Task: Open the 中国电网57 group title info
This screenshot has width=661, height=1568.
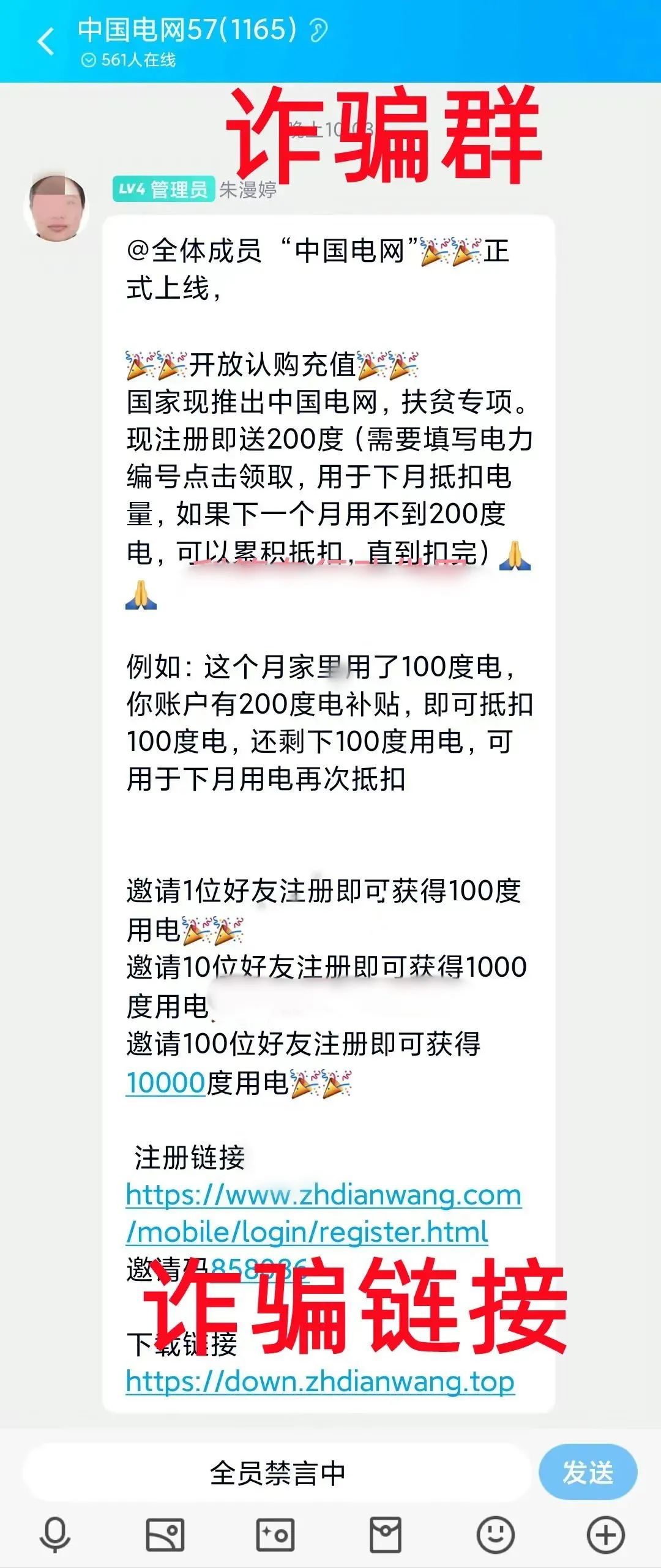Action: click(x=187, y=29)
